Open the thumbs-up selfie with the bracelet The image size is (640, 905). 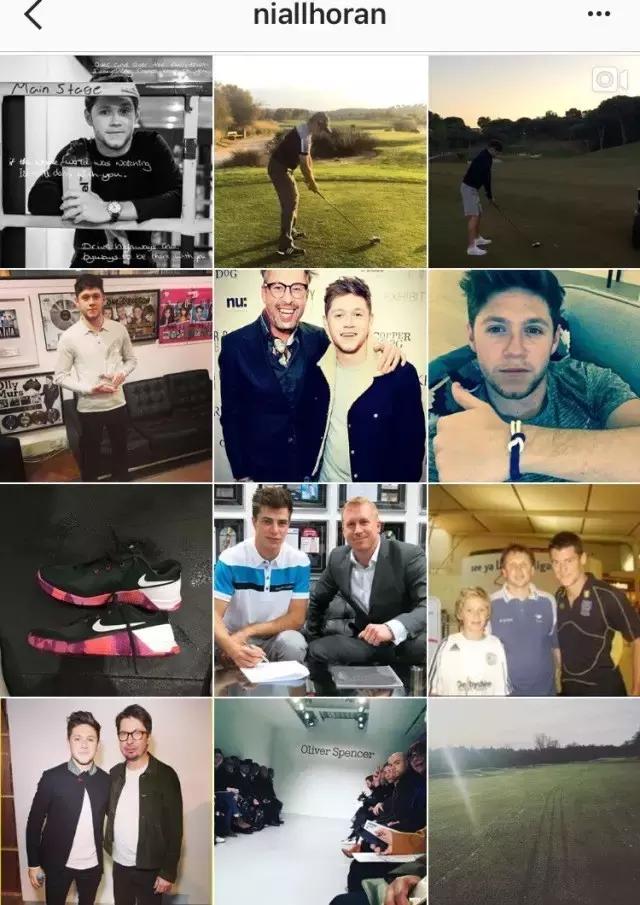coord(534,376)
